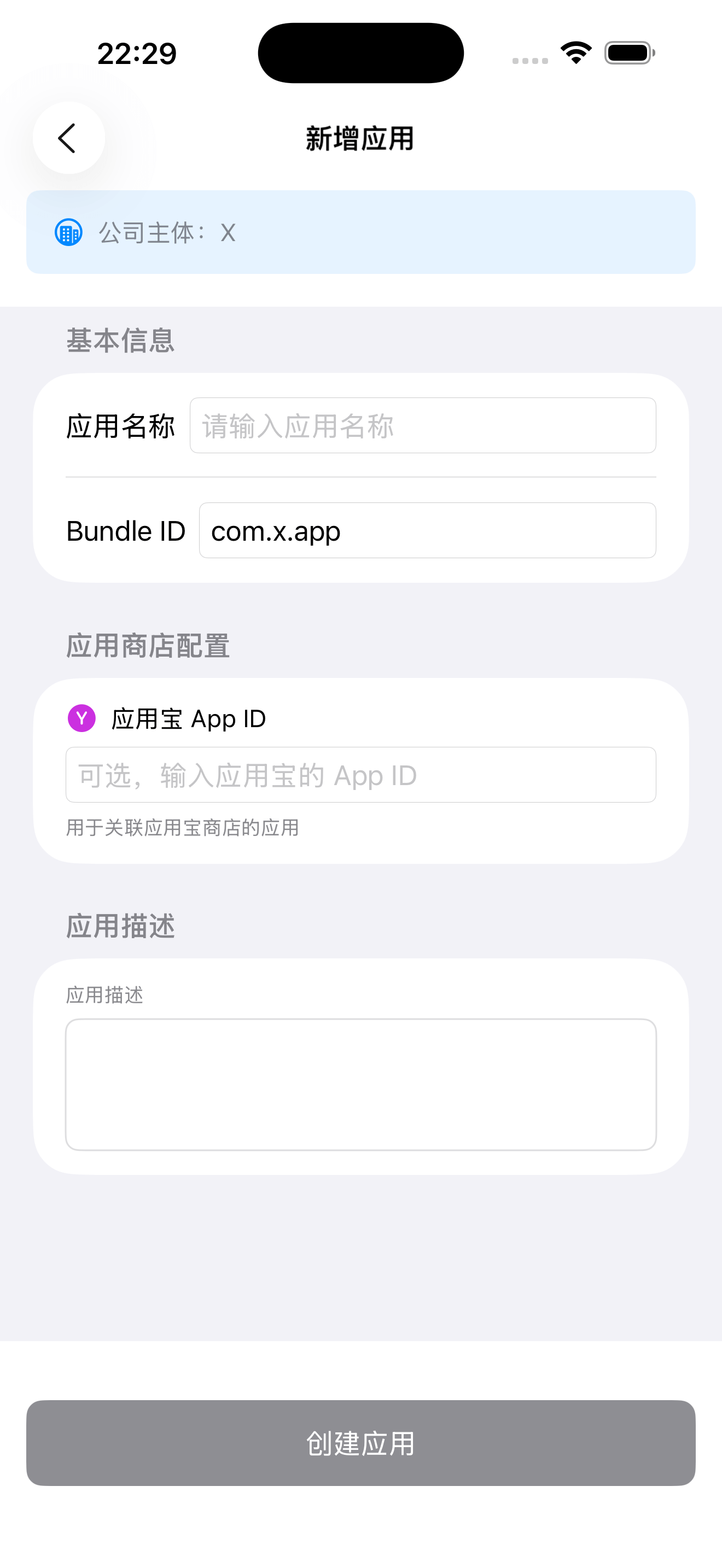This screenshot has height=1568, width=722.
Task: Focus the 应用名称 input field
Action: [422, 425]
